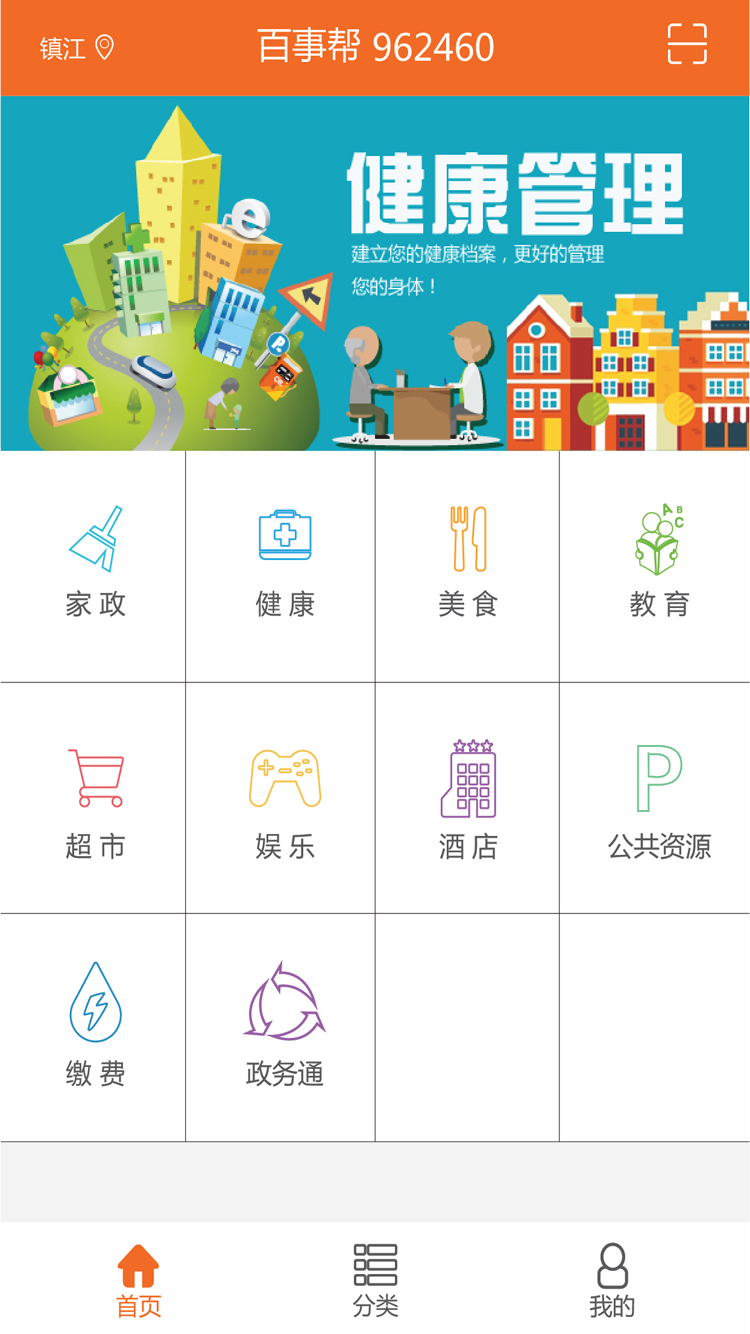Viewport: 750px width, 1334px height.
Task: View the 酒店 category
Action: pyautogui.click(x=467, y=802)
